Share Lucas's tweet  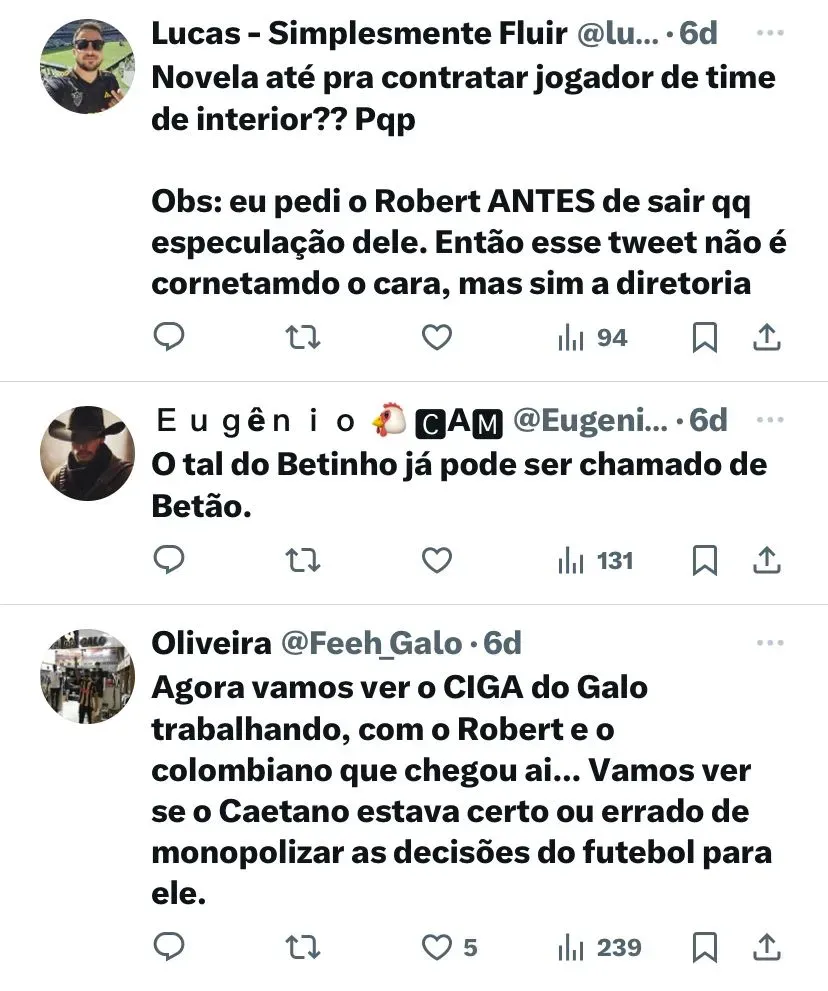click(766, 339)
